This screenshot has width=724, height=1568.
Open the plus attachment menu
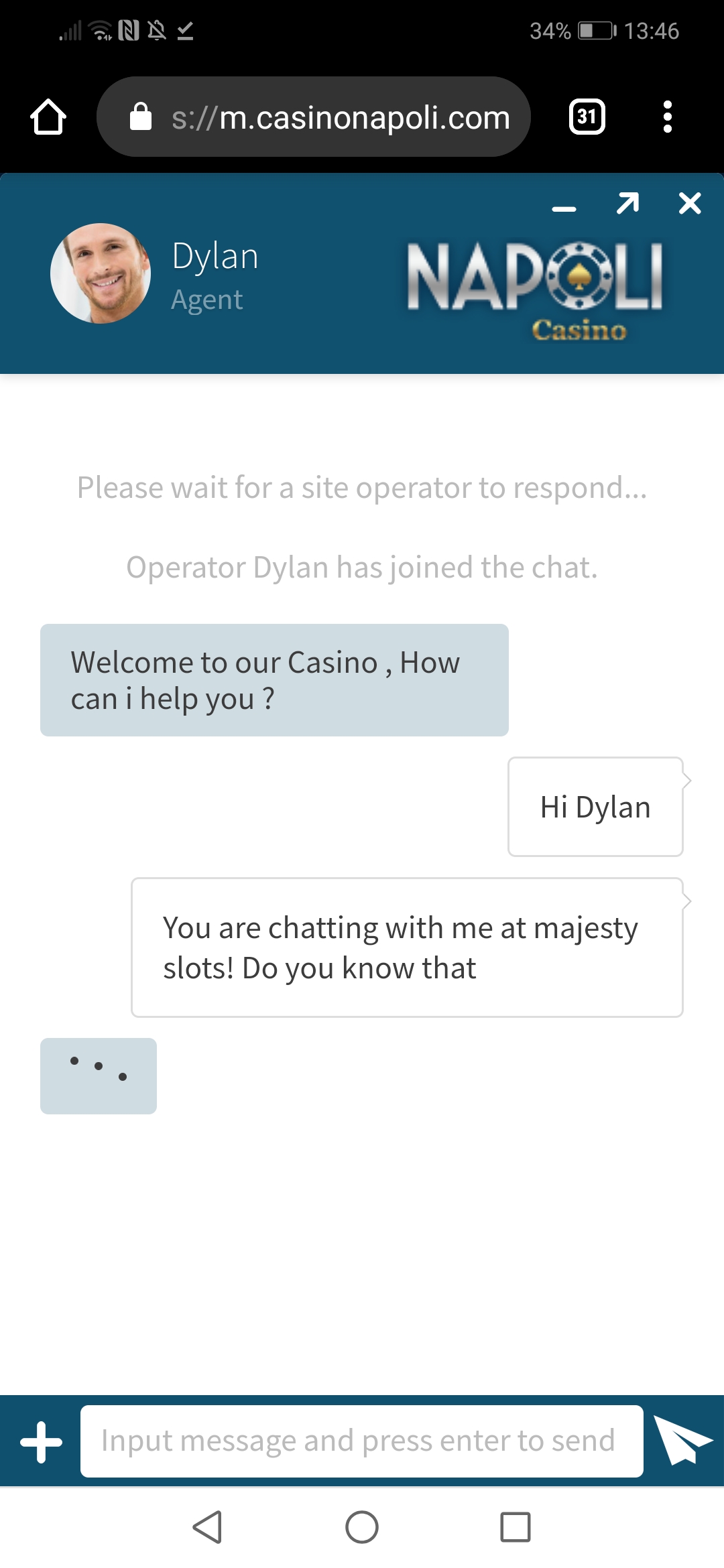[x=41, y=1441]
